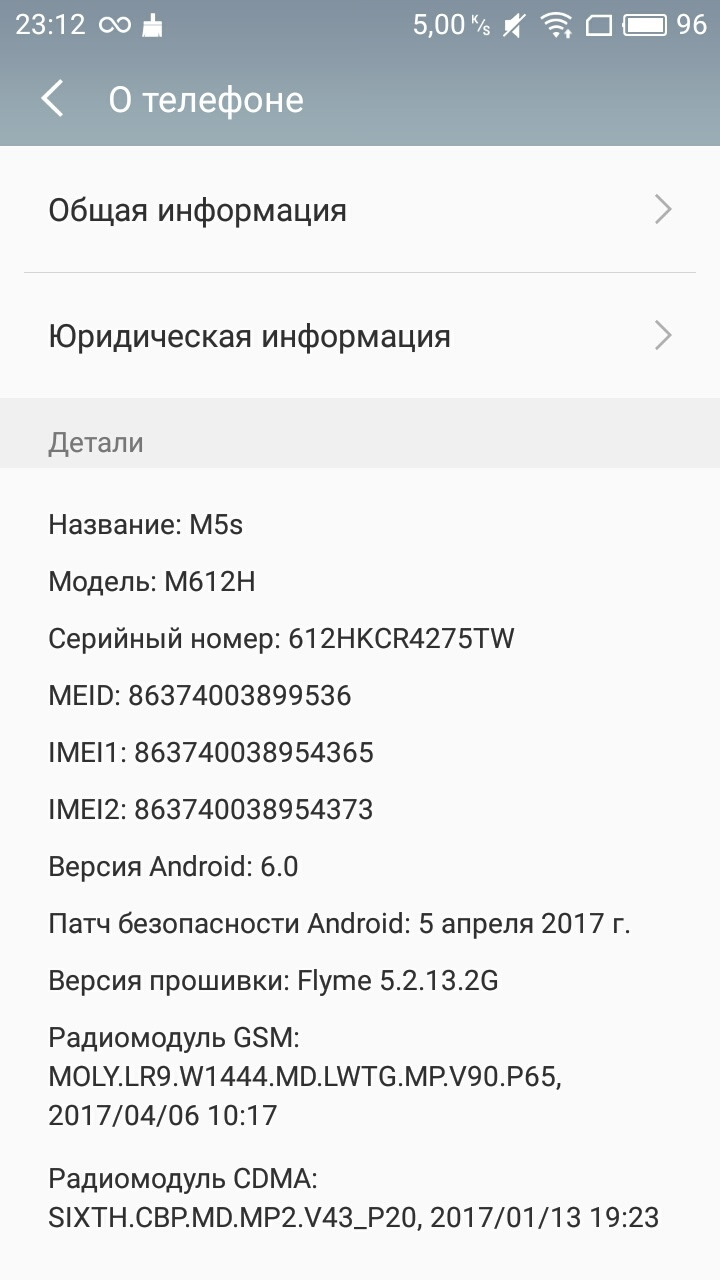Open Общая информация

tap(360, 210)
